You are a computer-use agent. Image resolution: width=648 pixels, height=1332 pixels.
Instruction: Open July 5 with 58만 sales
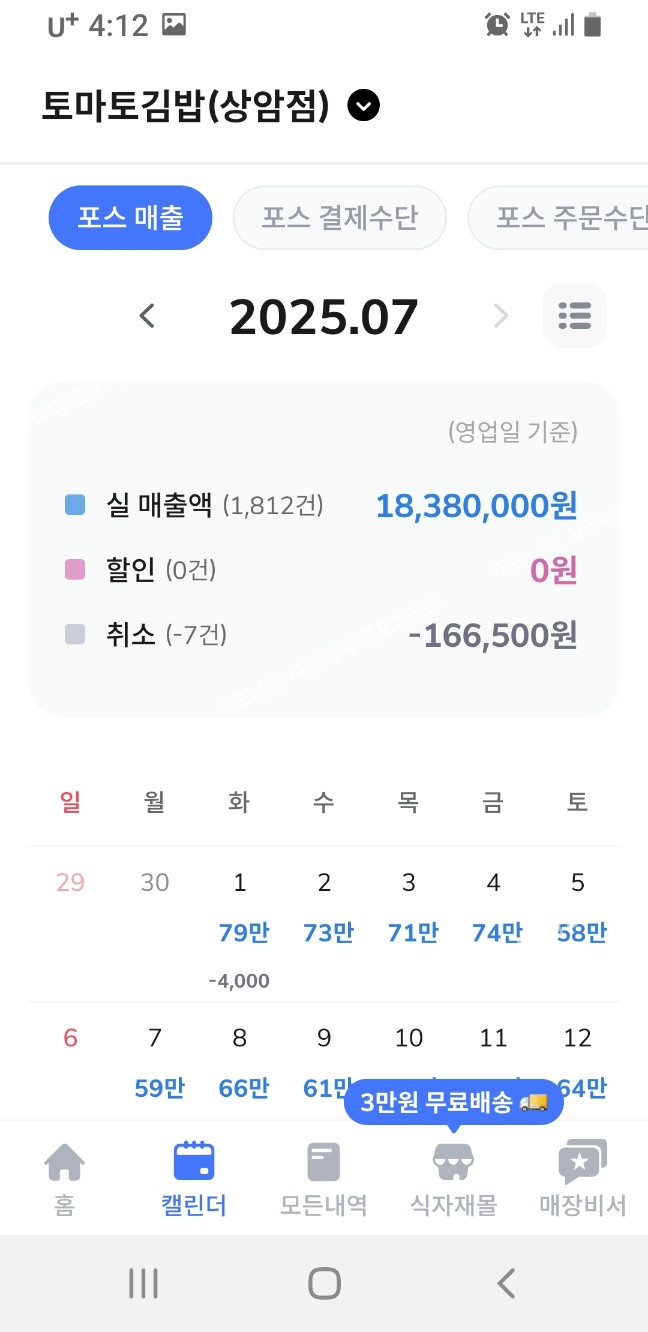click(x=577, y=924)
